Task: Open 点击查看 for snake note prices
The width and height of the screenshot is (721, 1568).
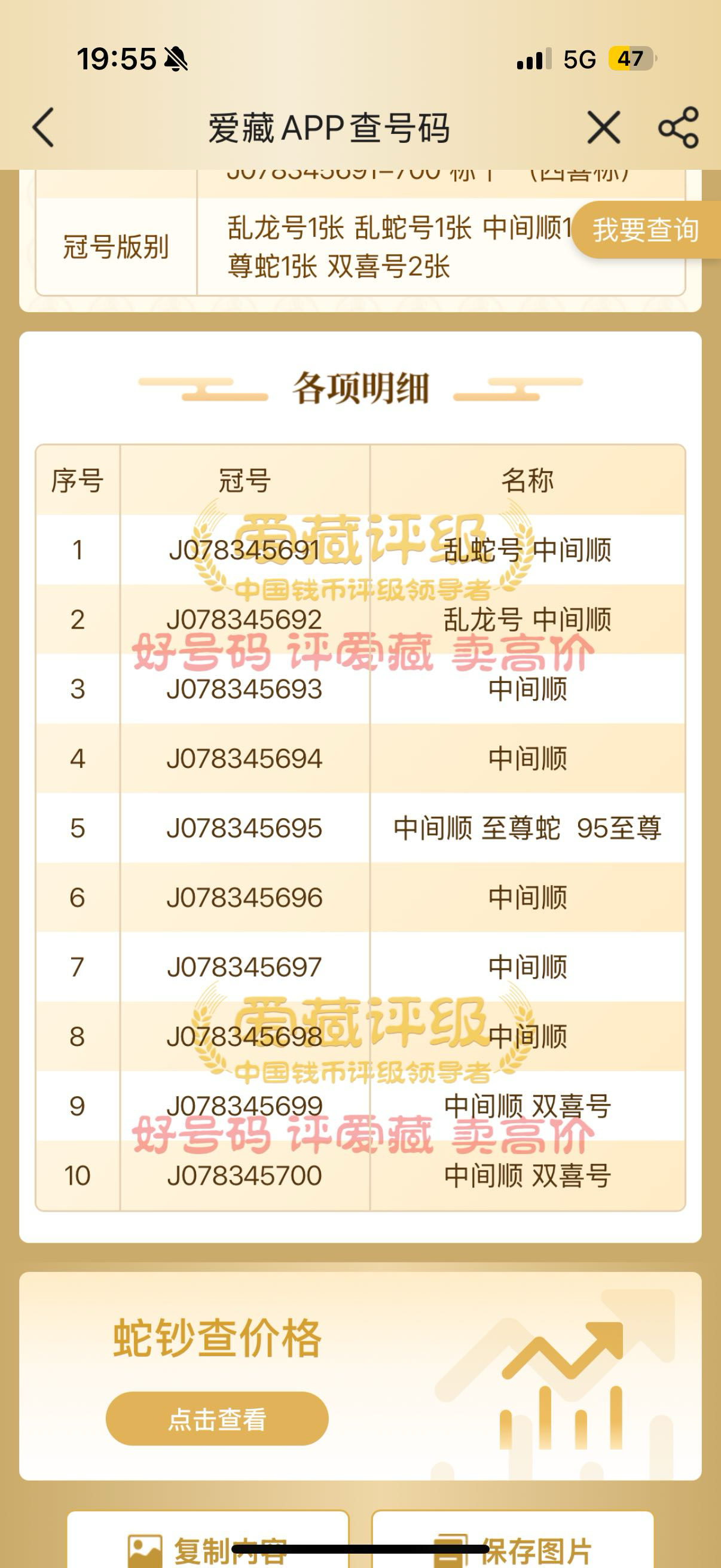Action: coord(216,1419)
